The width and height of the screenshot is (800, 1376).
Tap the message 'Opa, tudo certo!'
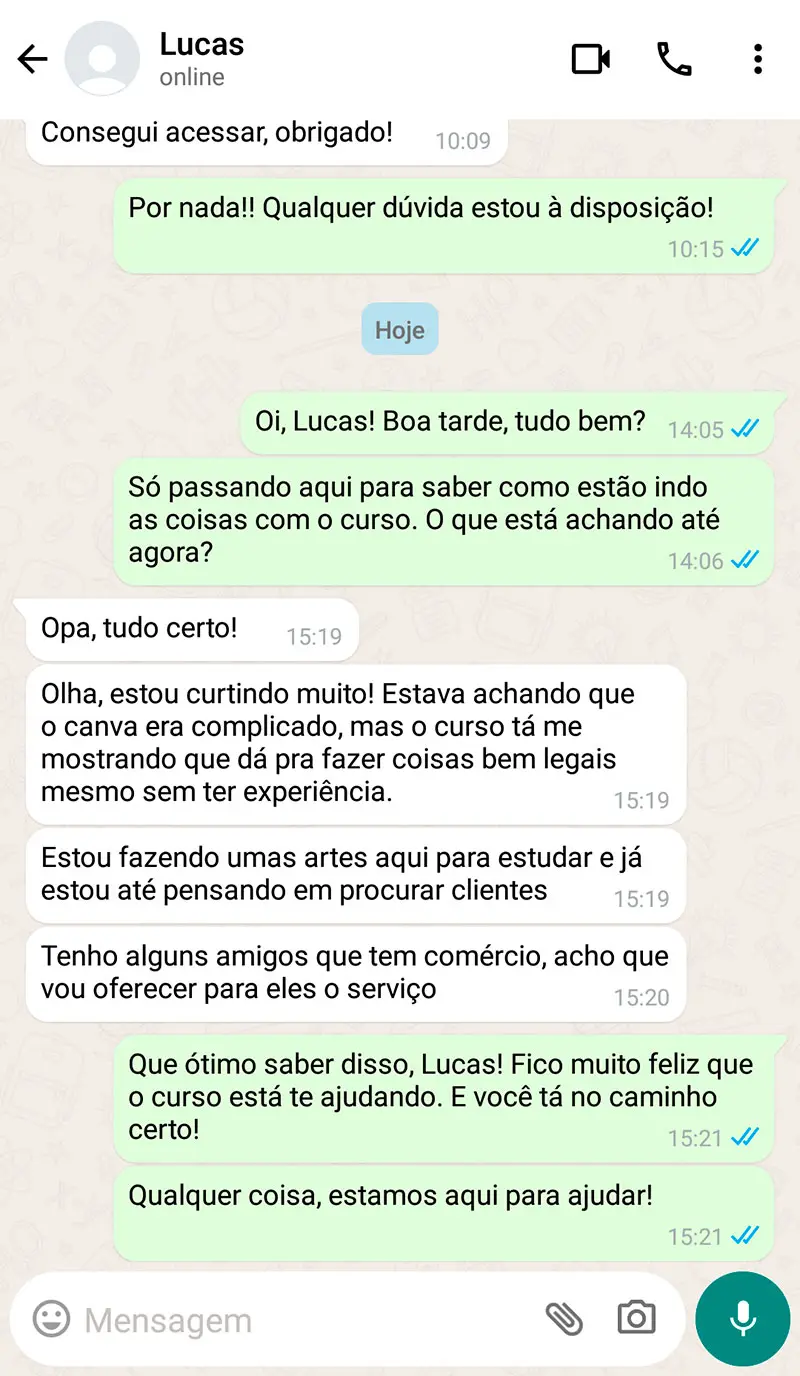(140, 626)
